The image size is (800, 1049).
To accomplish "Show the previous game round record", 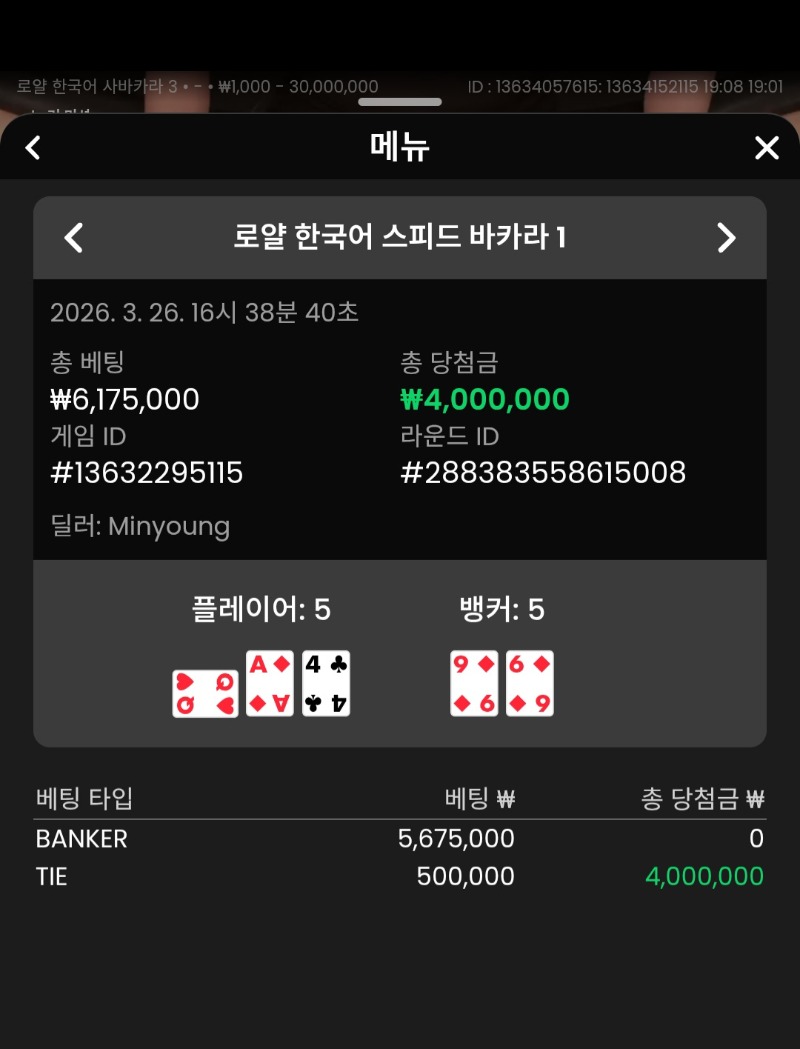I will point(73,237).
